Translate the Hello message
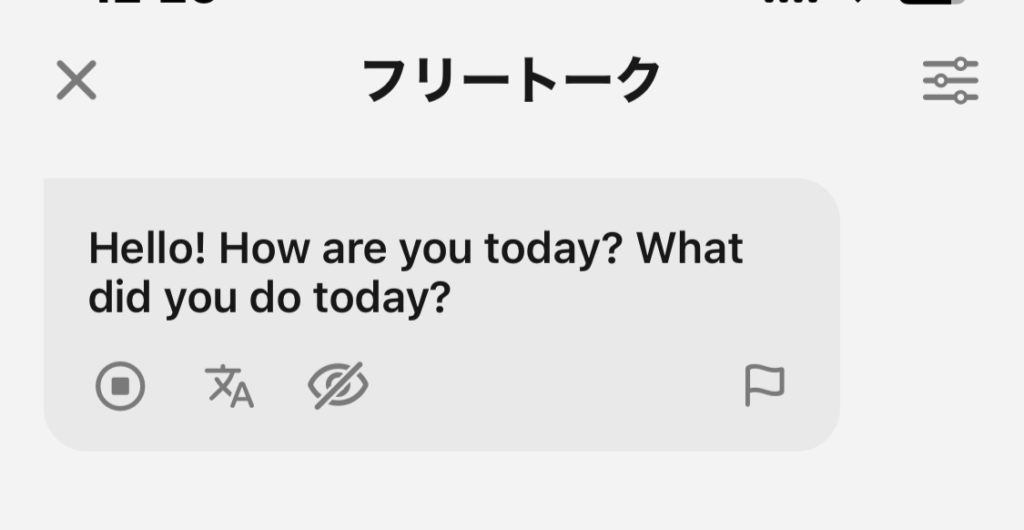 point(230,386)
